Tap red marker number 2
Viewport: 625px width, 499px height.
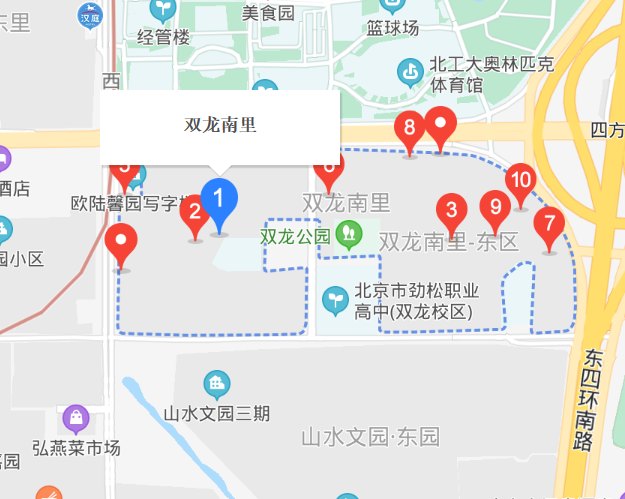[195, 213]
